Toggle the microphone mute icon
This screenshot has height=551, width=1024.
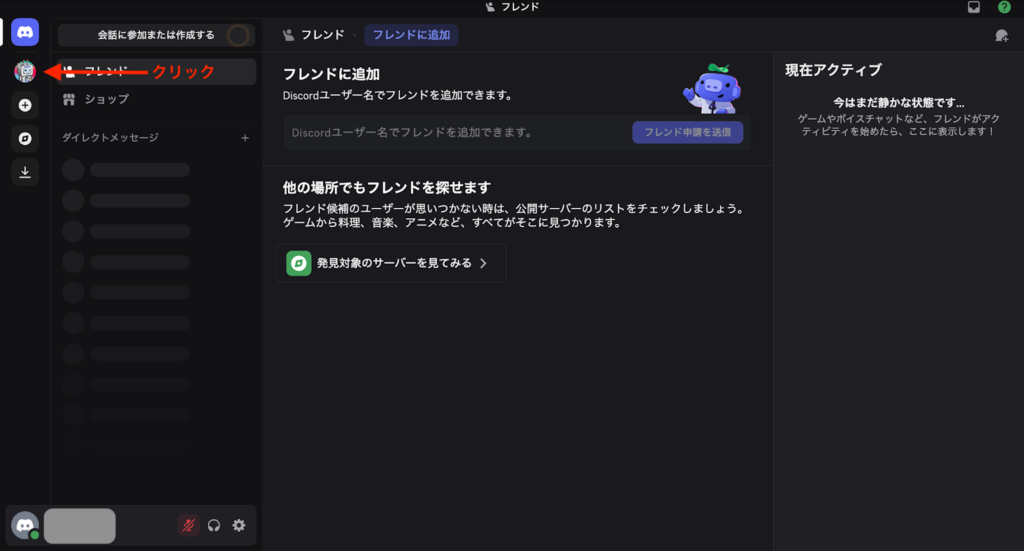tap(188, 525)
